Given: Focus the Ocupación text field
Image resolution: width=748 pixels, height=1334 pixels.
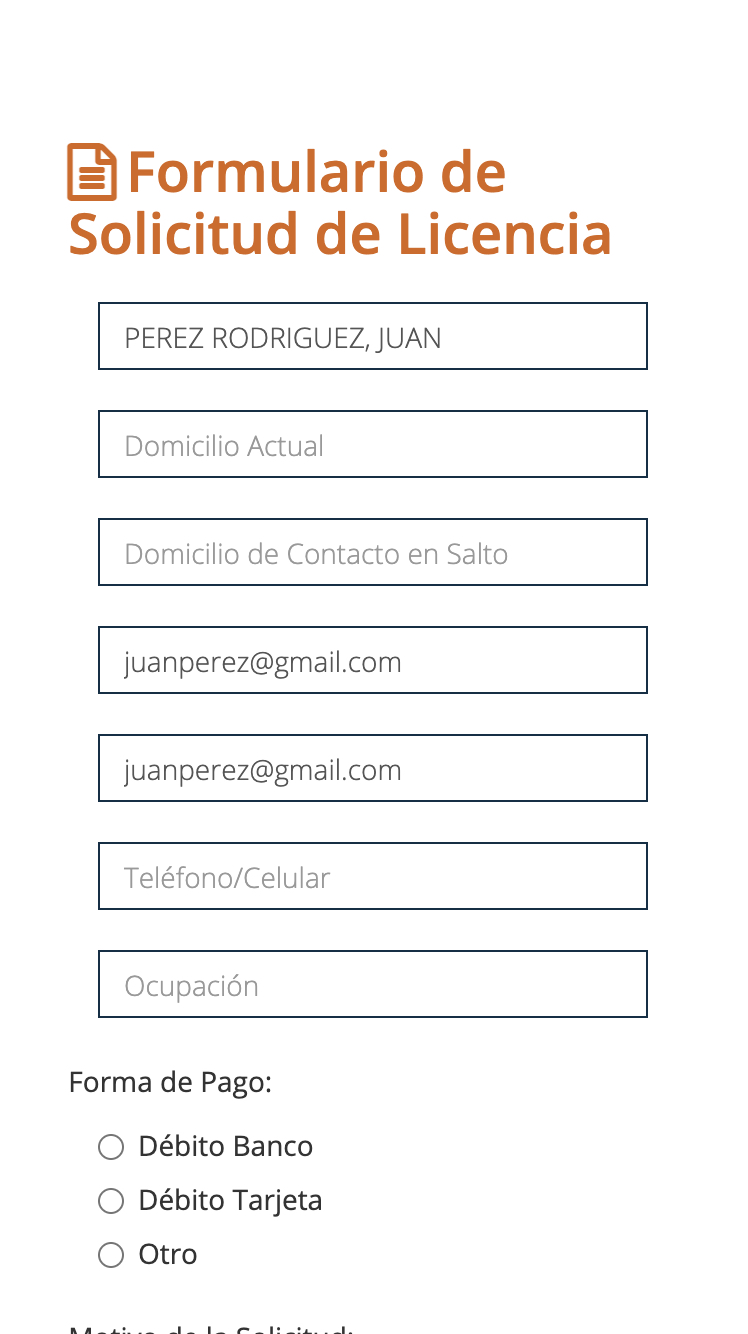Looking at the screenshot, I should click(x=373, y=984).
